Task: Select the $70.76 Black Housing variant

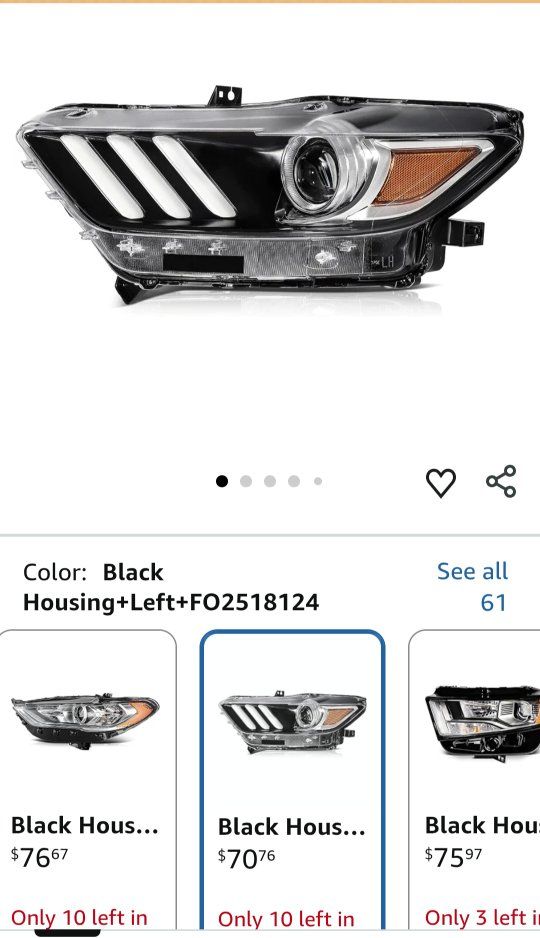Action: pyautogui.click(x=292, y=784)
